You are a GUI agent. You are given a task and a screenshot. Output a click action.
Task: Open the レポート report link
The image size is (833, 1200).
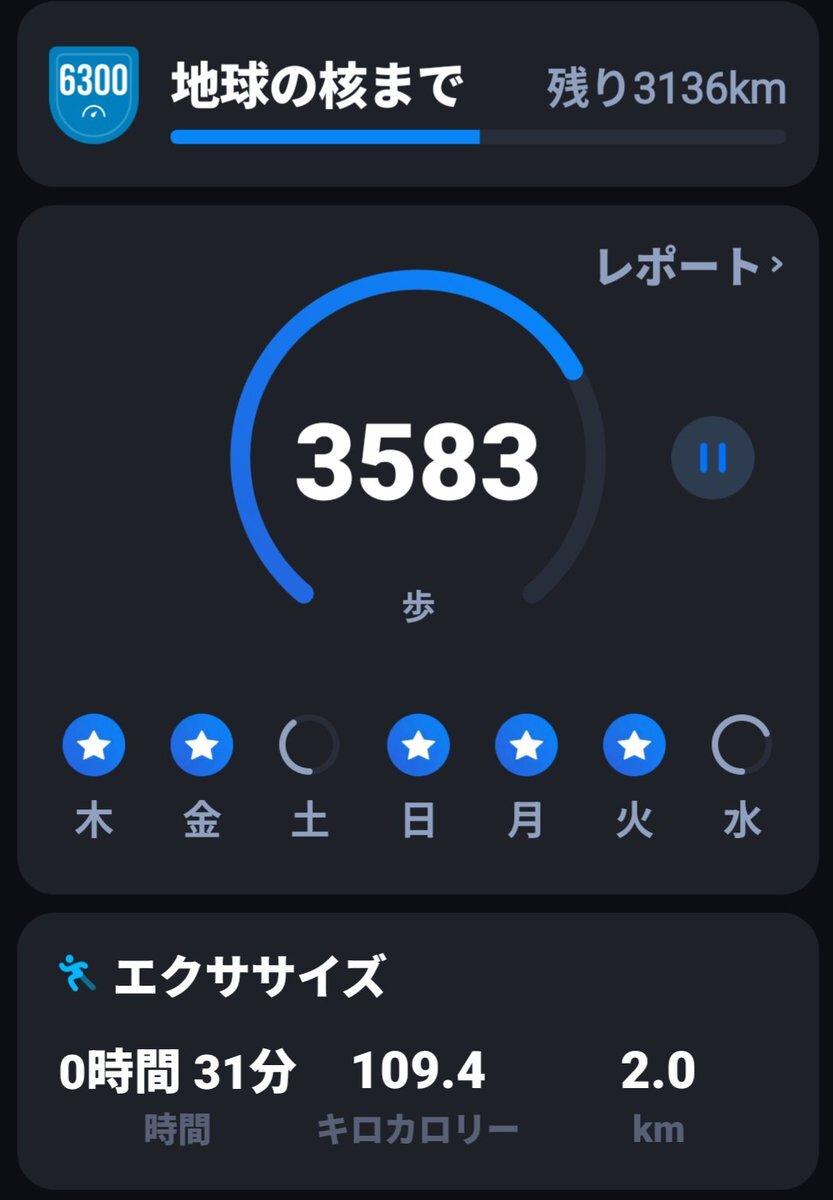point(689,267)
